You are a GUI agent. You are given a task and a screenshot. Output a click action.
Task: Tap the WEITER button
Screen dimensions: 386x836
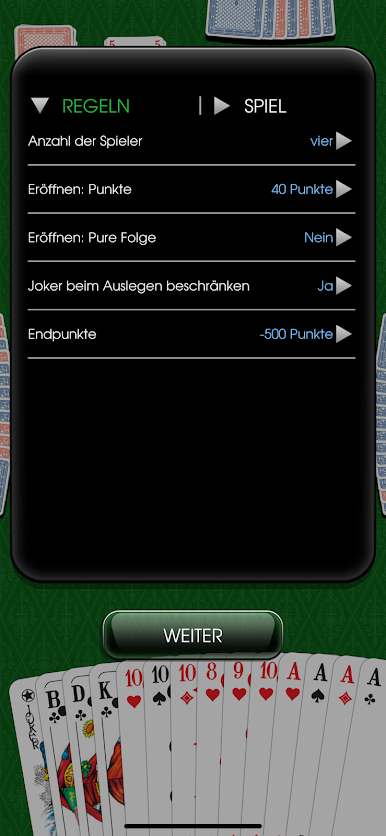(192, 635)
